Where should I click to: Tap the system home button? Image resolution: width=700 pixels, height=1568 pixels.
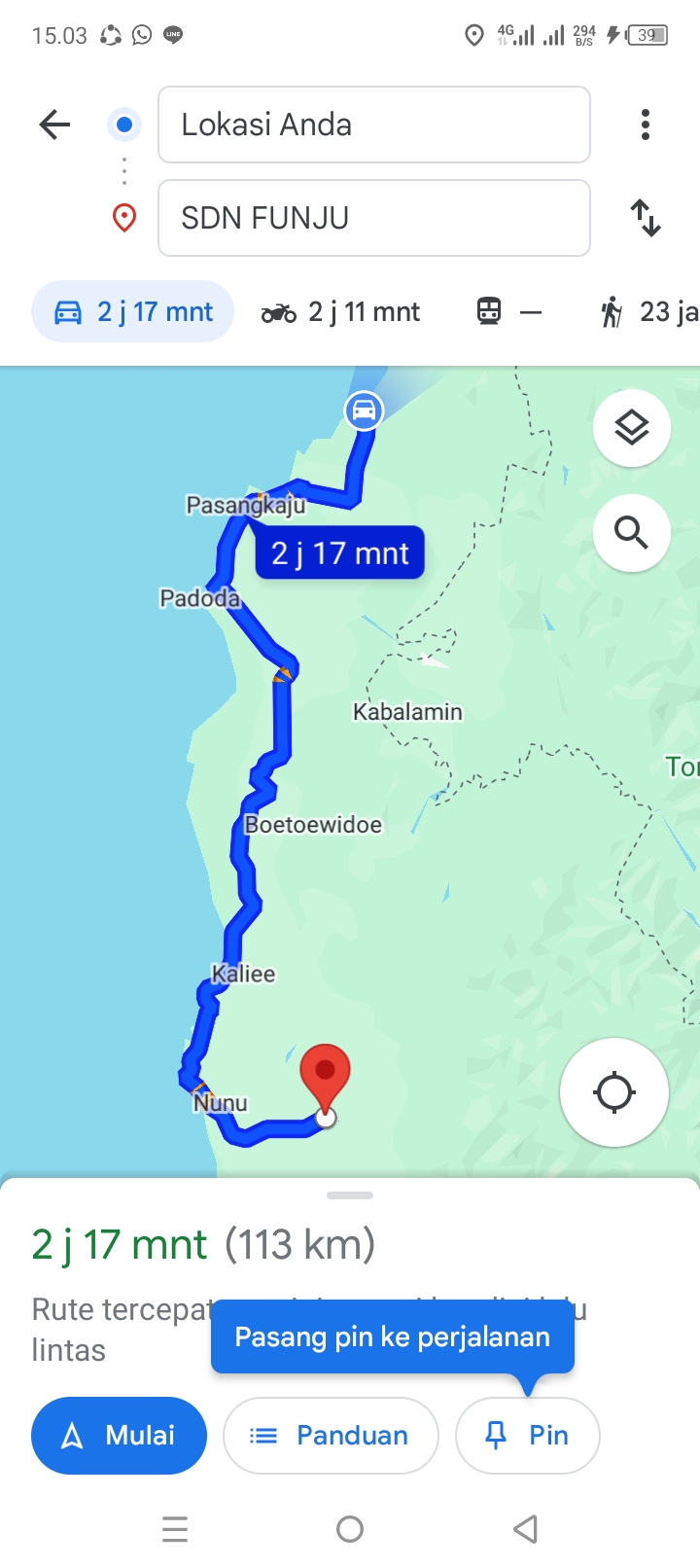click(350, 1529)
